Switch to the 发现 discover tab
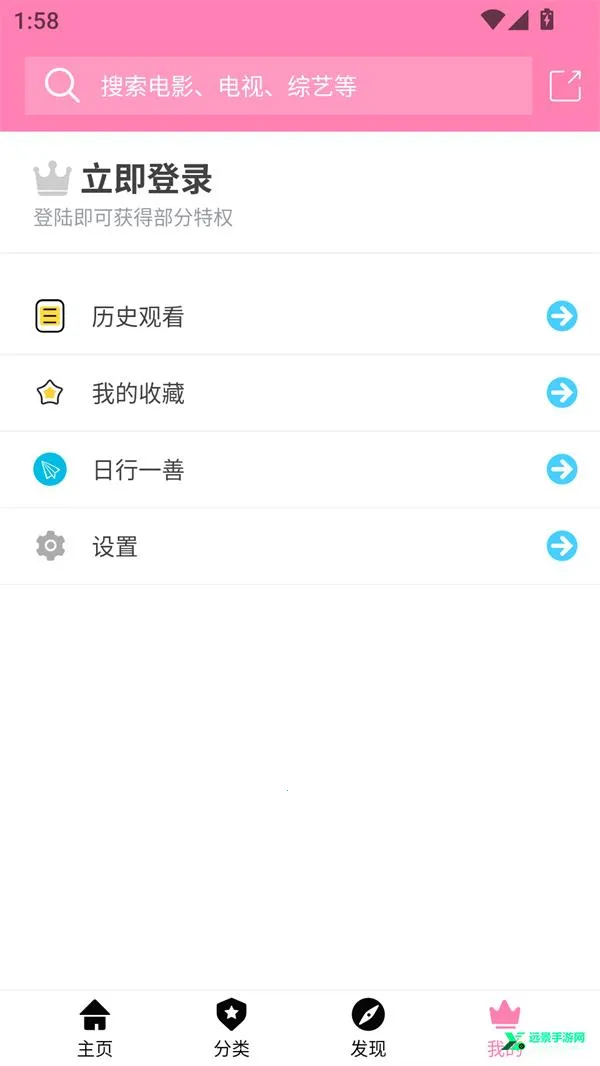The height and width of the screenshot is (1066, 600). coord(368,1028)
